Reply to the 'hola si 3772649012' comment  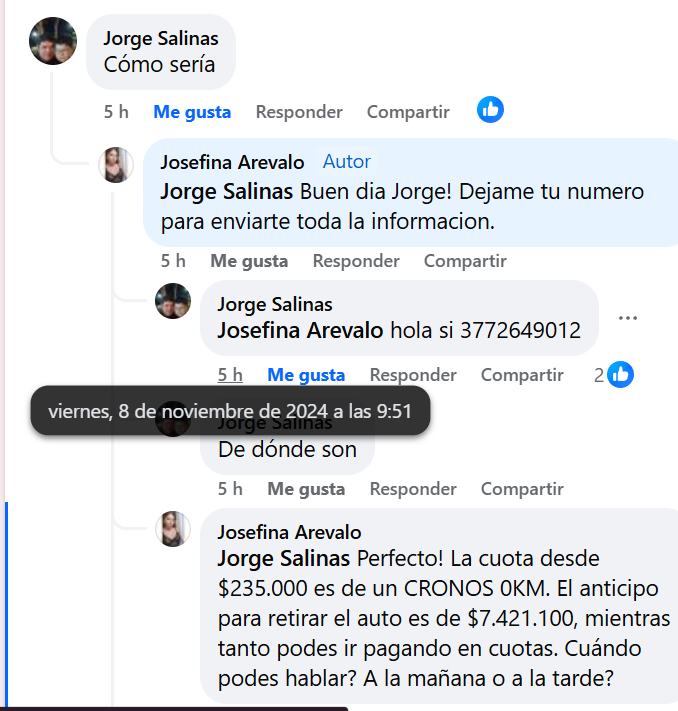pos(412,375)
